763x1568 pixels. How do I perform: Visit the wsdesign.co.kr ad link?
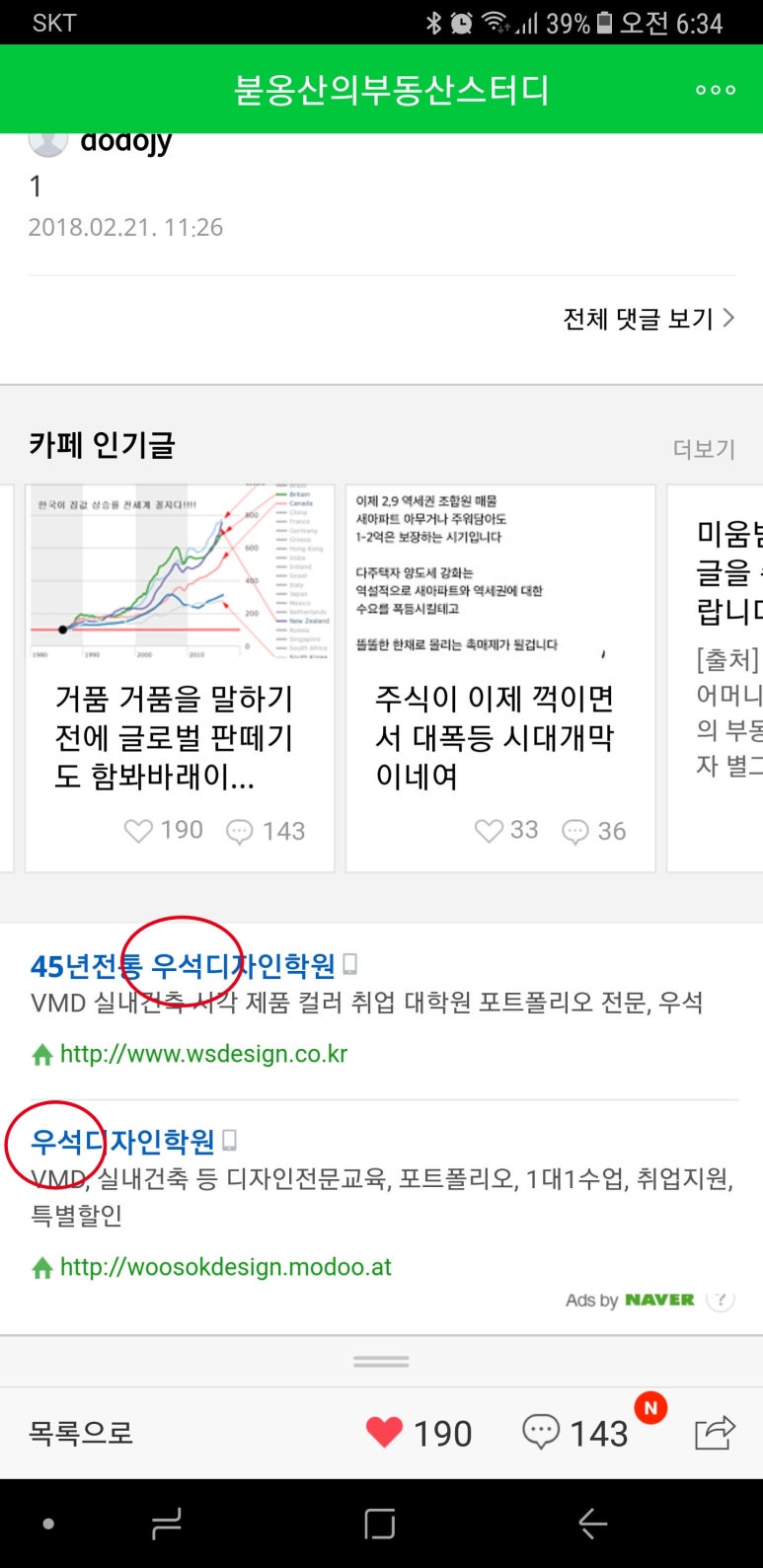click(x=203, y=1054)
